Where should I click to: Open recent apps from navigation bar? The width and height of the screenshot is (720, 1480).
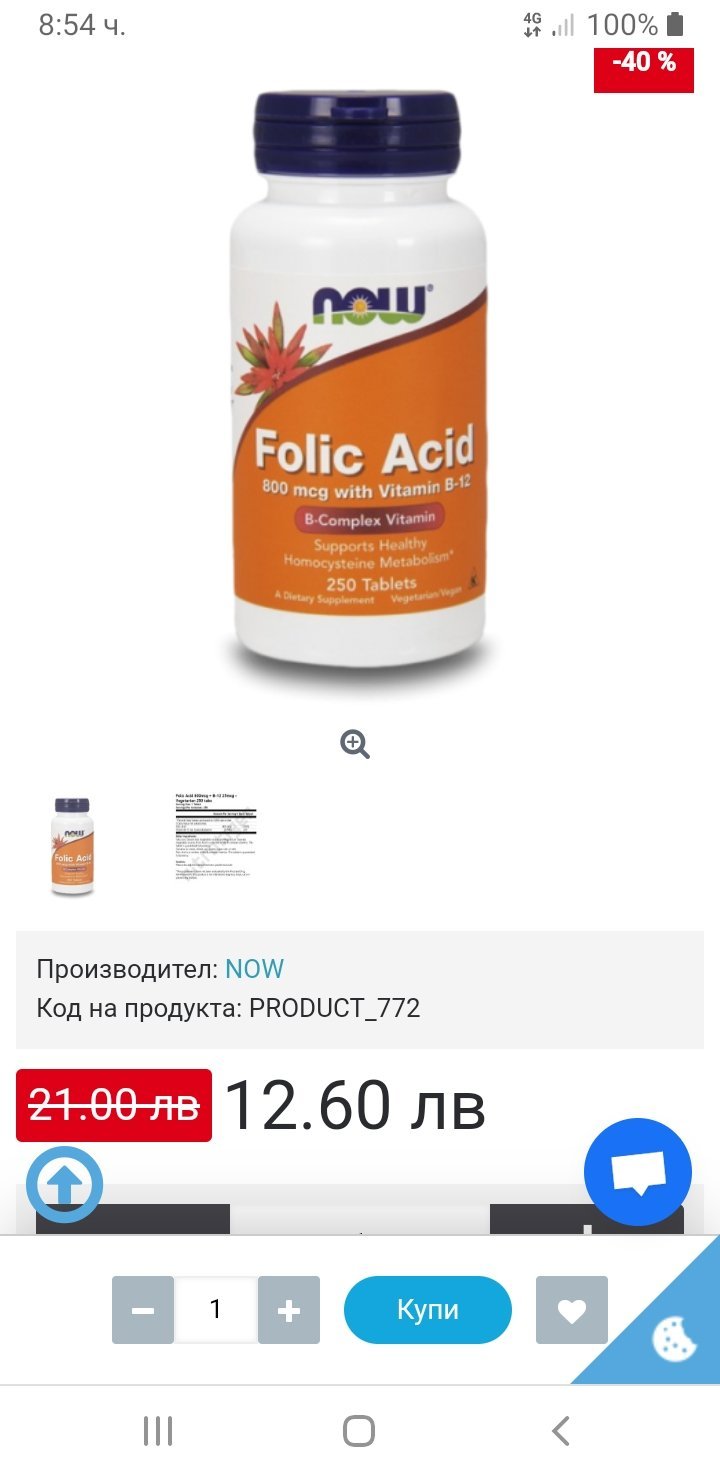tap(158, 1431)
